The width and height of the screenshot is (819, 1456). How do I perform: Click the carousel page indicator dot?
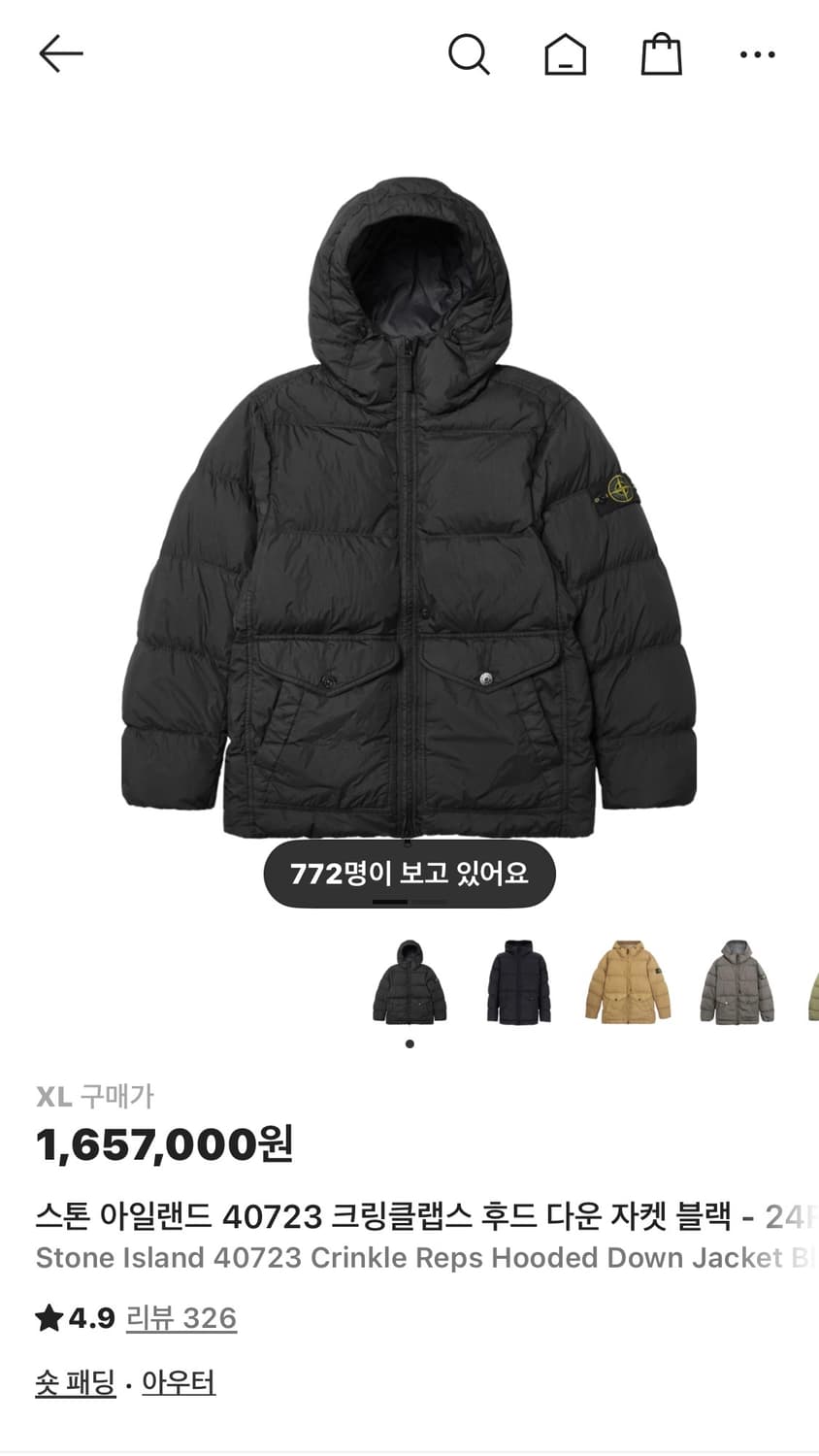click(409, 1044)
